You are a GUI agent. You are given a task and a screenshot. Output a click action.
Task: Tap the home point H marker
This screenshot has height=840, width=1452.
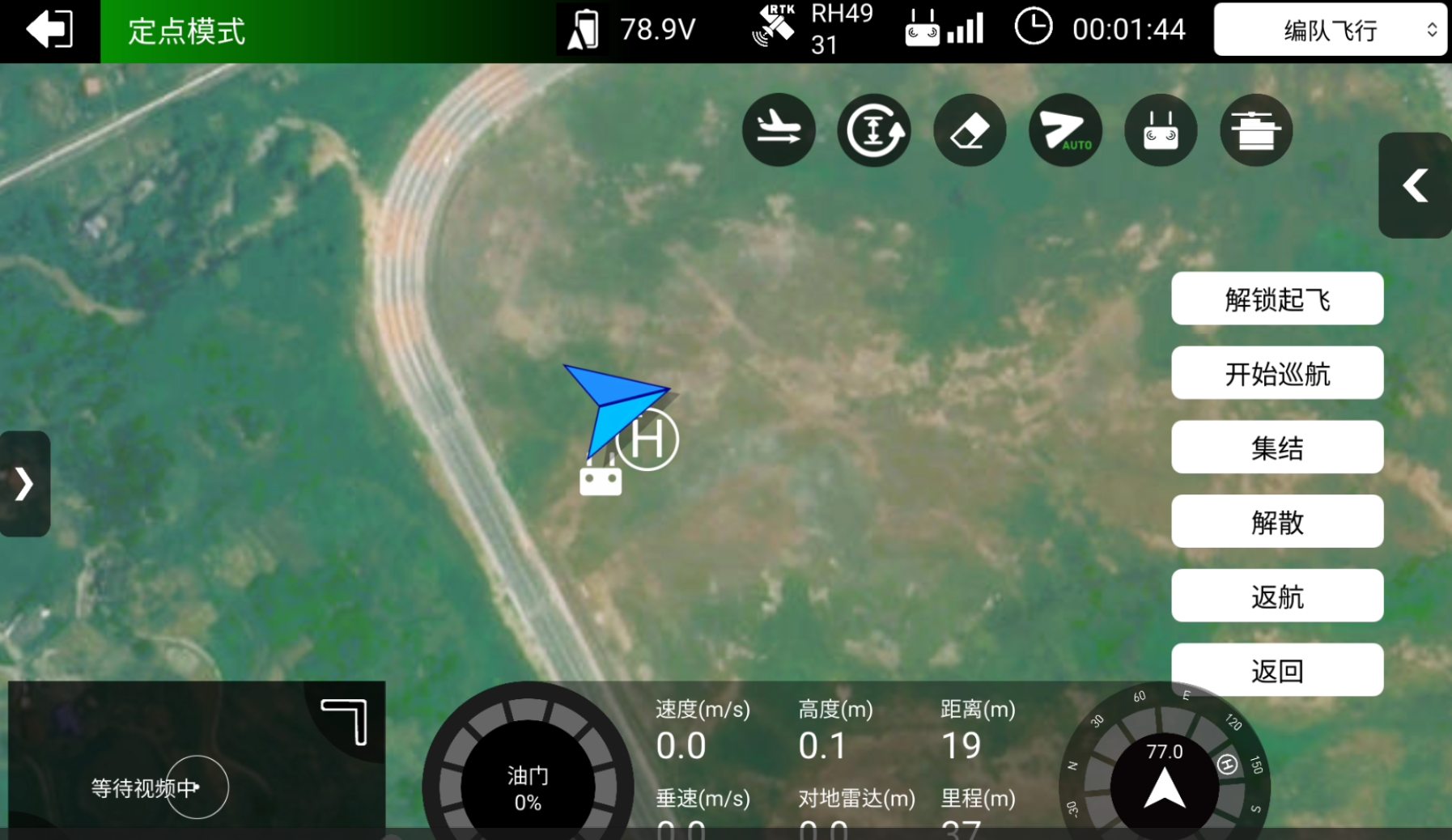coord(647,439)
